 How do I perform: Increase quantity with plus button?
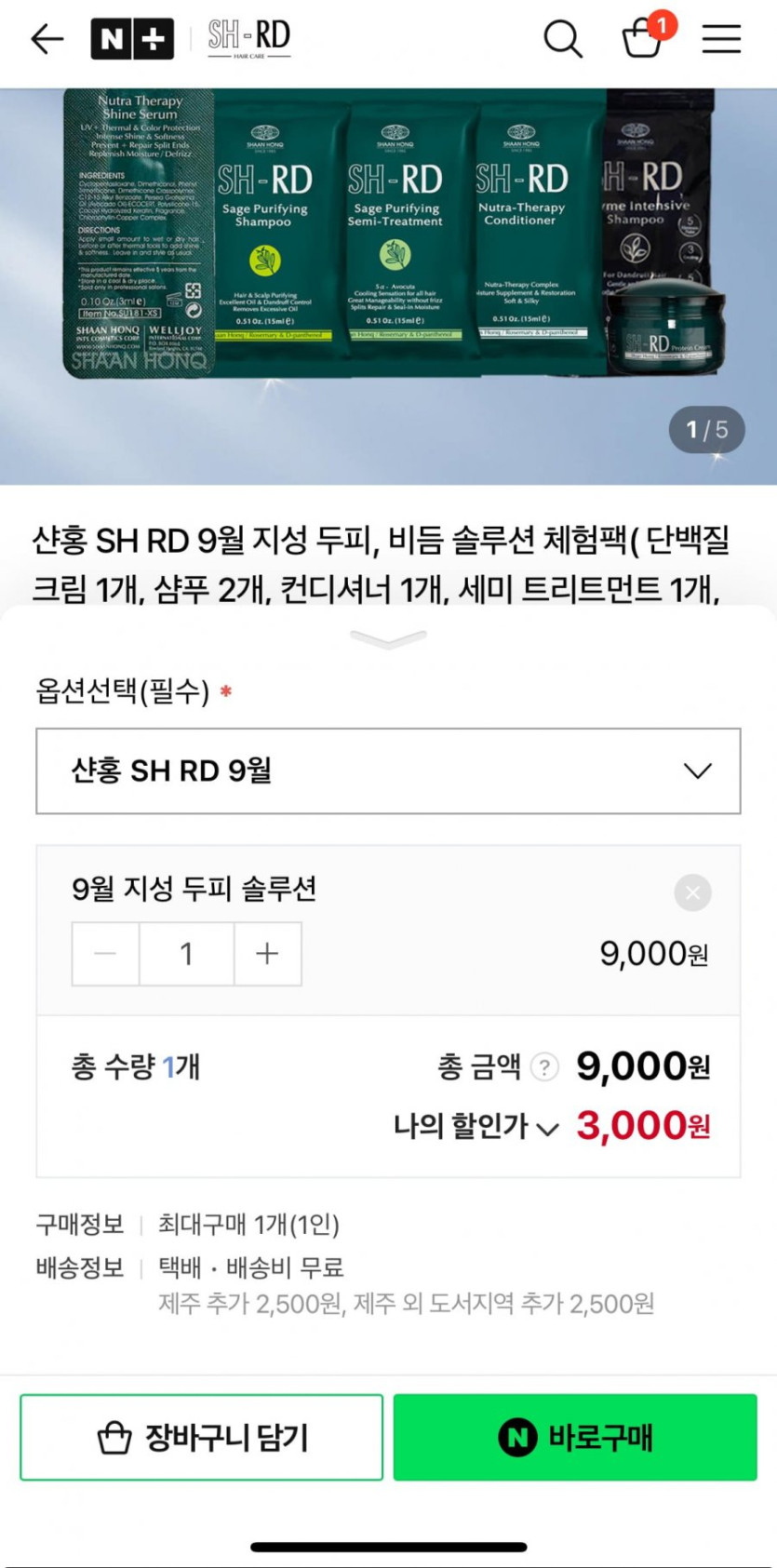pos(267,954)
